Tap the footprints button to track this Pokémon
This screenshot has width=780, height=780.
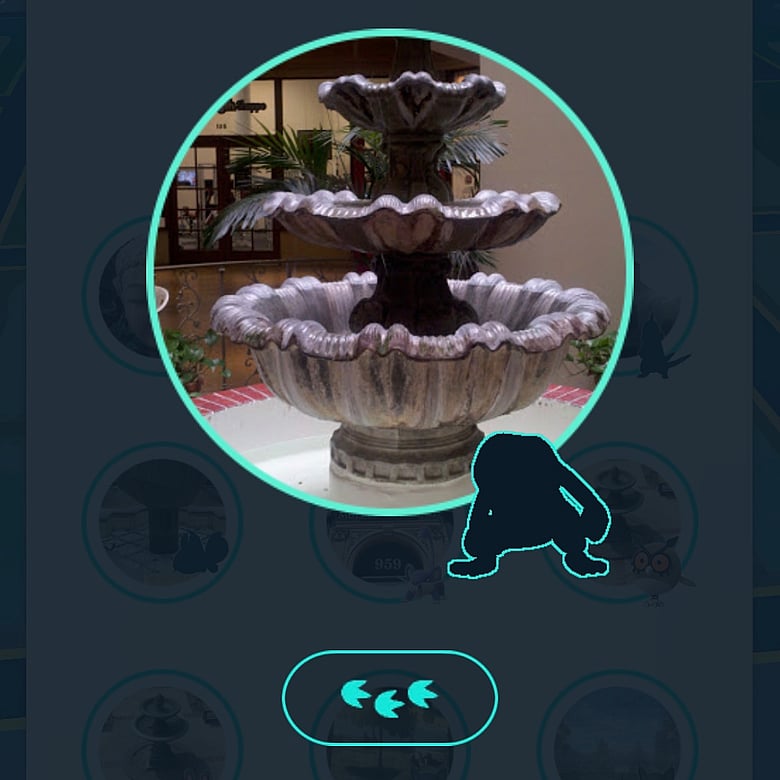pyautogui.click(x=389, y=697)
